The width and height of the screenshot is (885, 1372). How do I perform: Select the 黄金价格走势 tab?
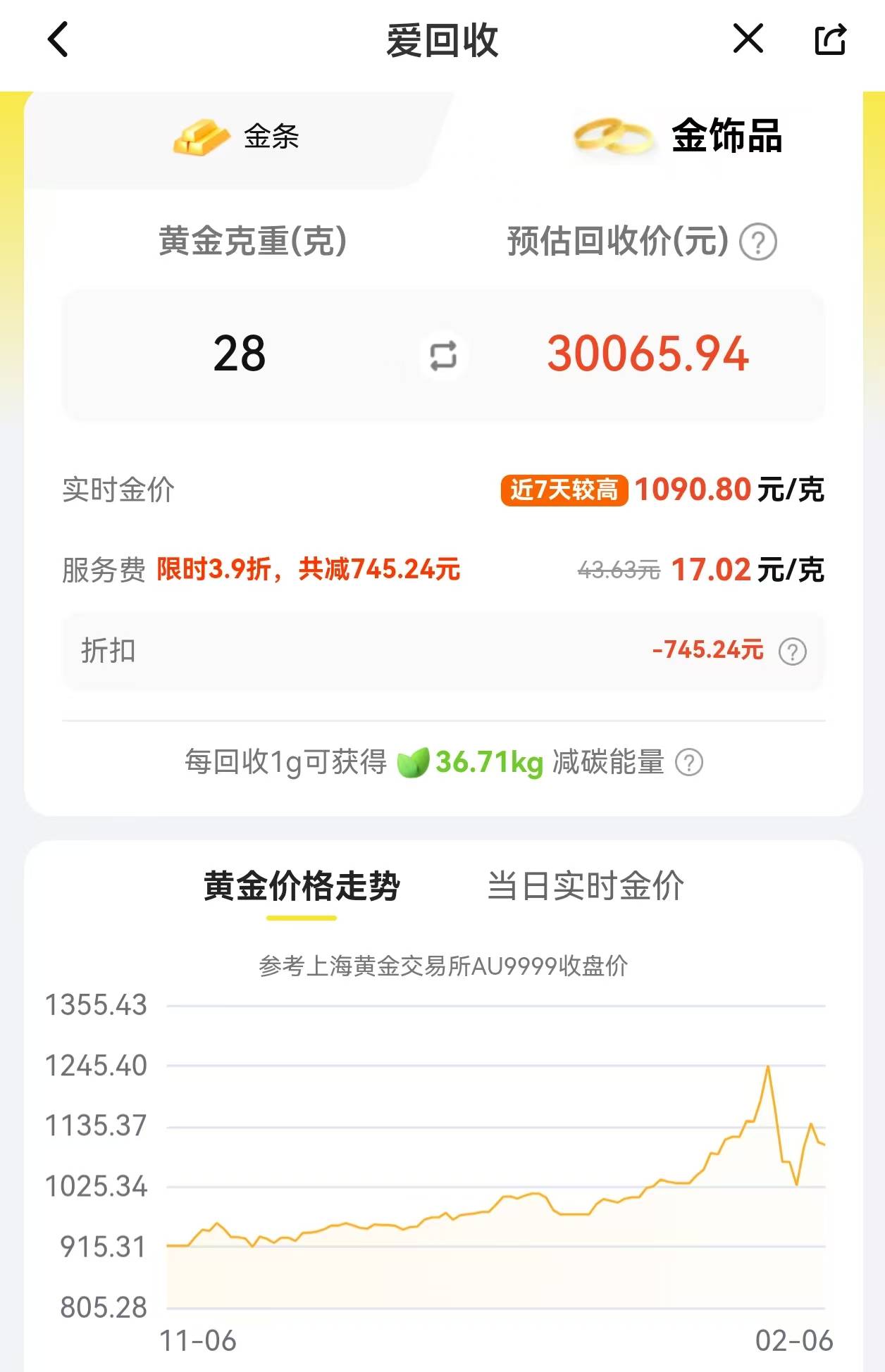point(302,886)
